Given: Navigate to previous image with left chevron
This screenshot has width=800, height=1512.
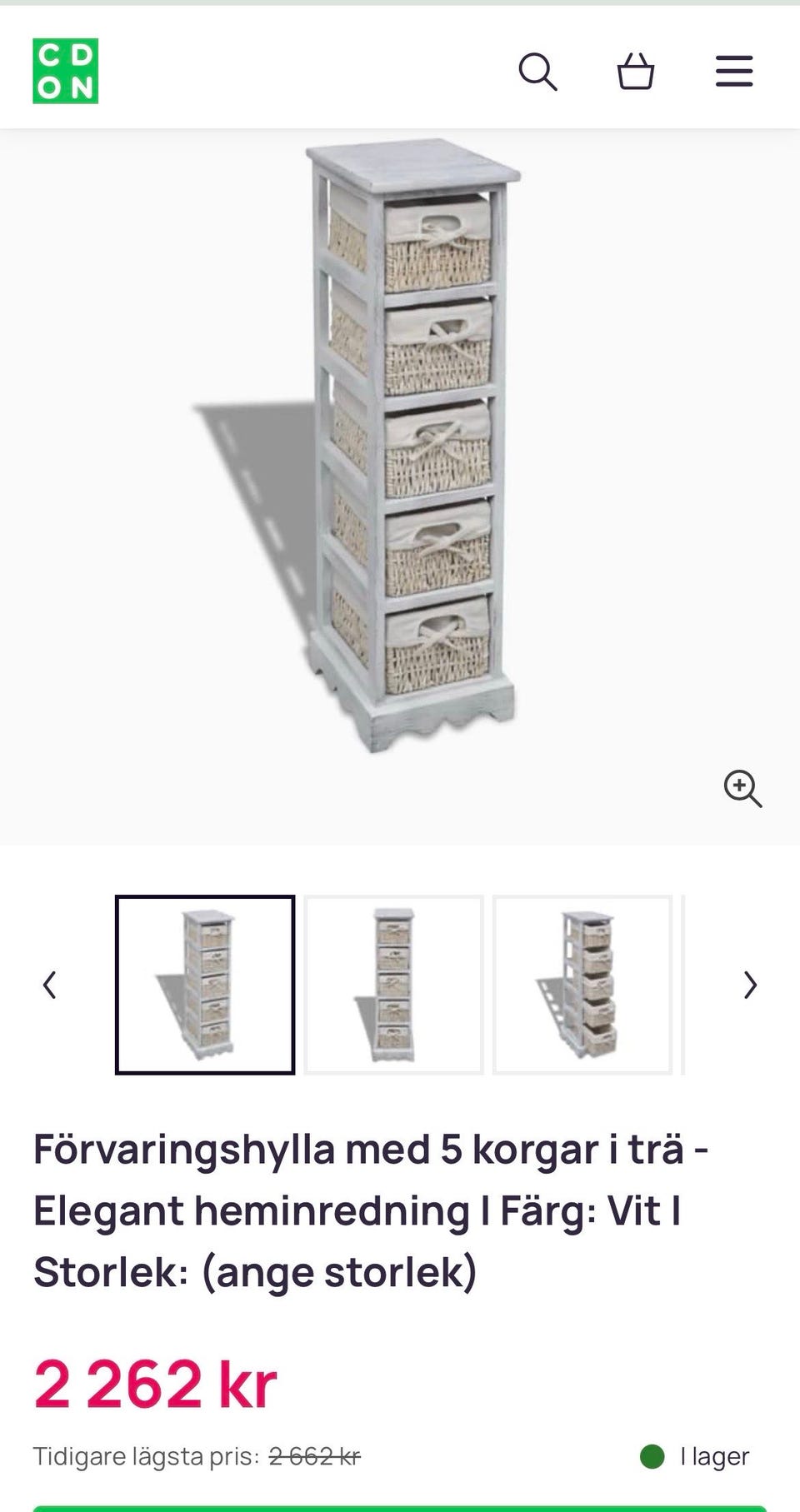Looking at the screenshot, I should click(49, 986).
